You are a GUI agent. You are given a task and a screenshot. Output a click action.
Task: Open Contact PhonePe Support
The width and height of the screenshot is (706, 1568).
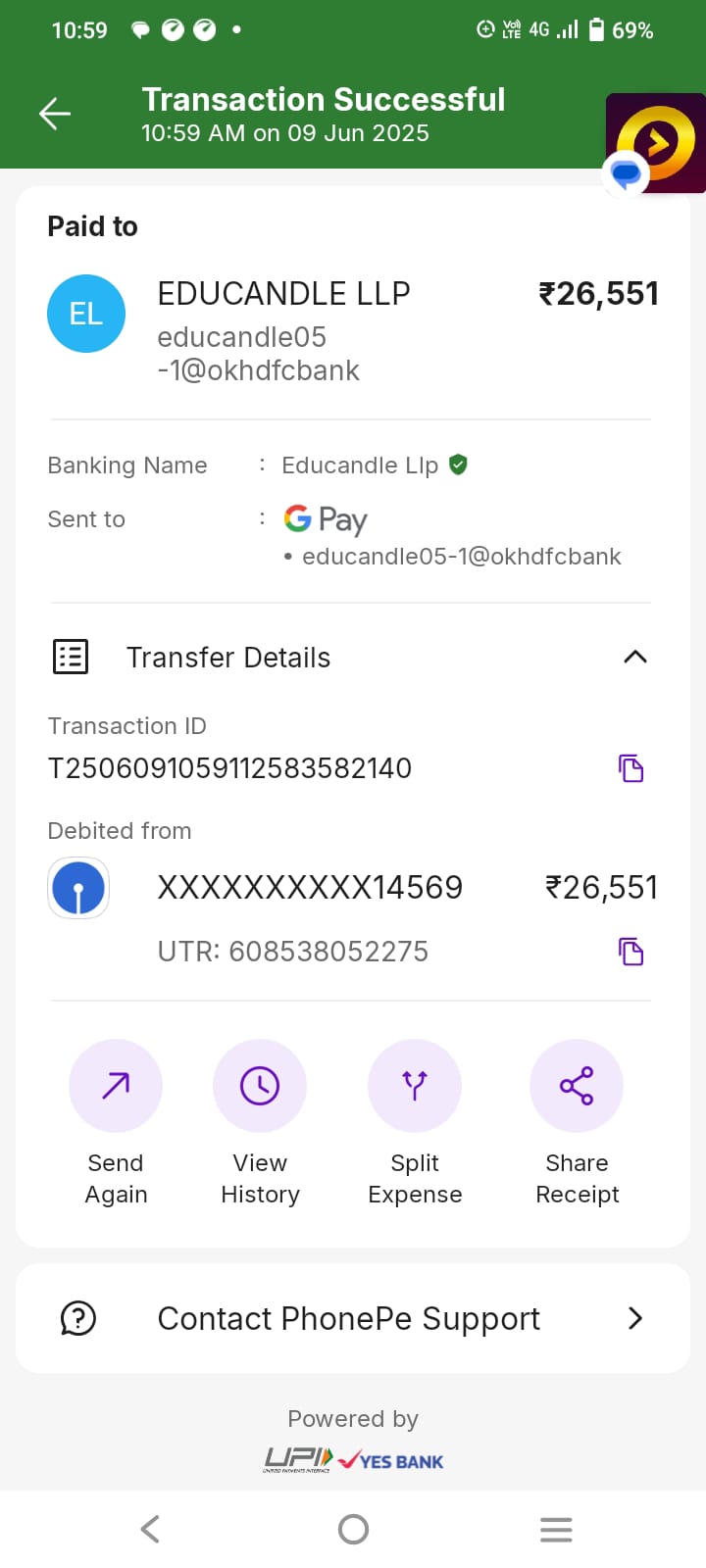point(353,1318)
